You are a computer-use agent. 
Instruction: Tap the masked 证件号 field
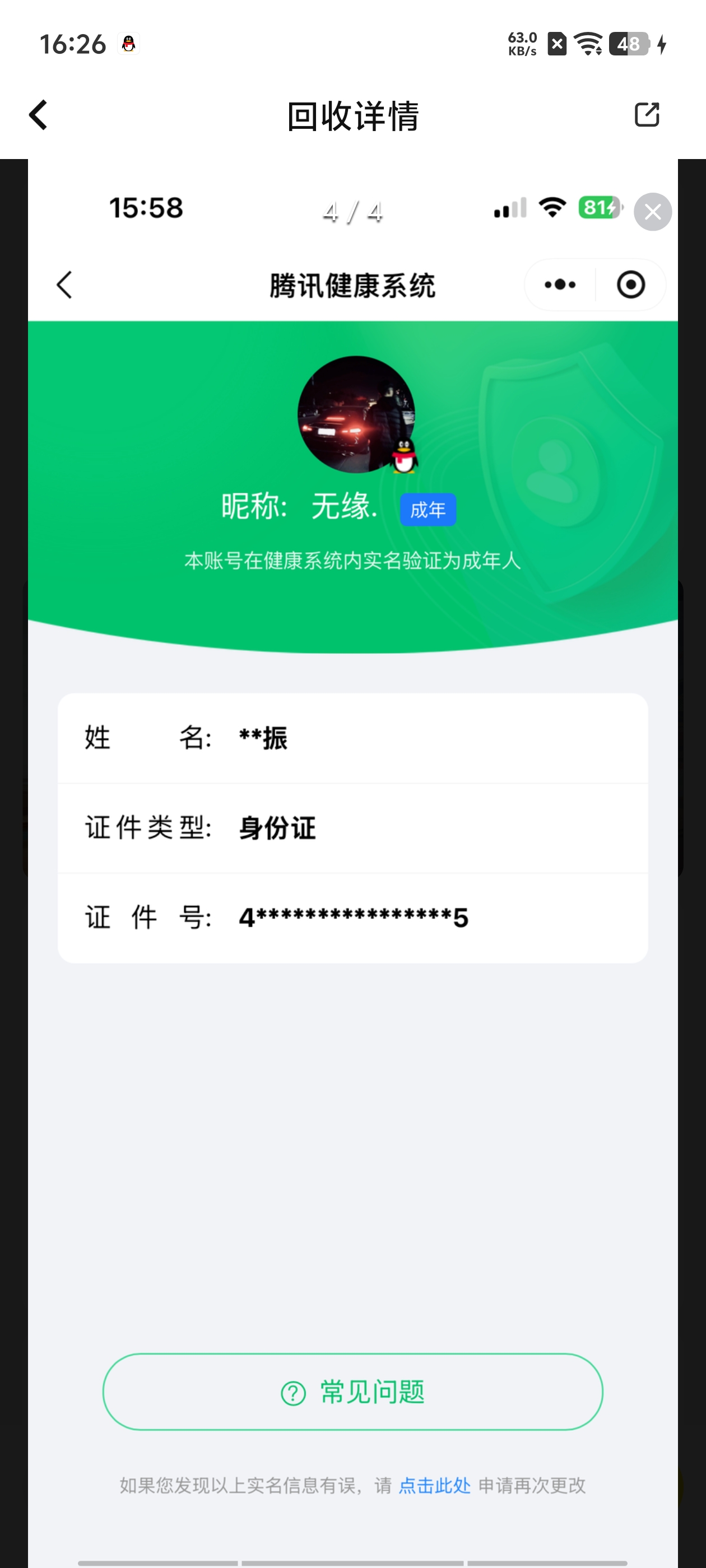[352, 917]
